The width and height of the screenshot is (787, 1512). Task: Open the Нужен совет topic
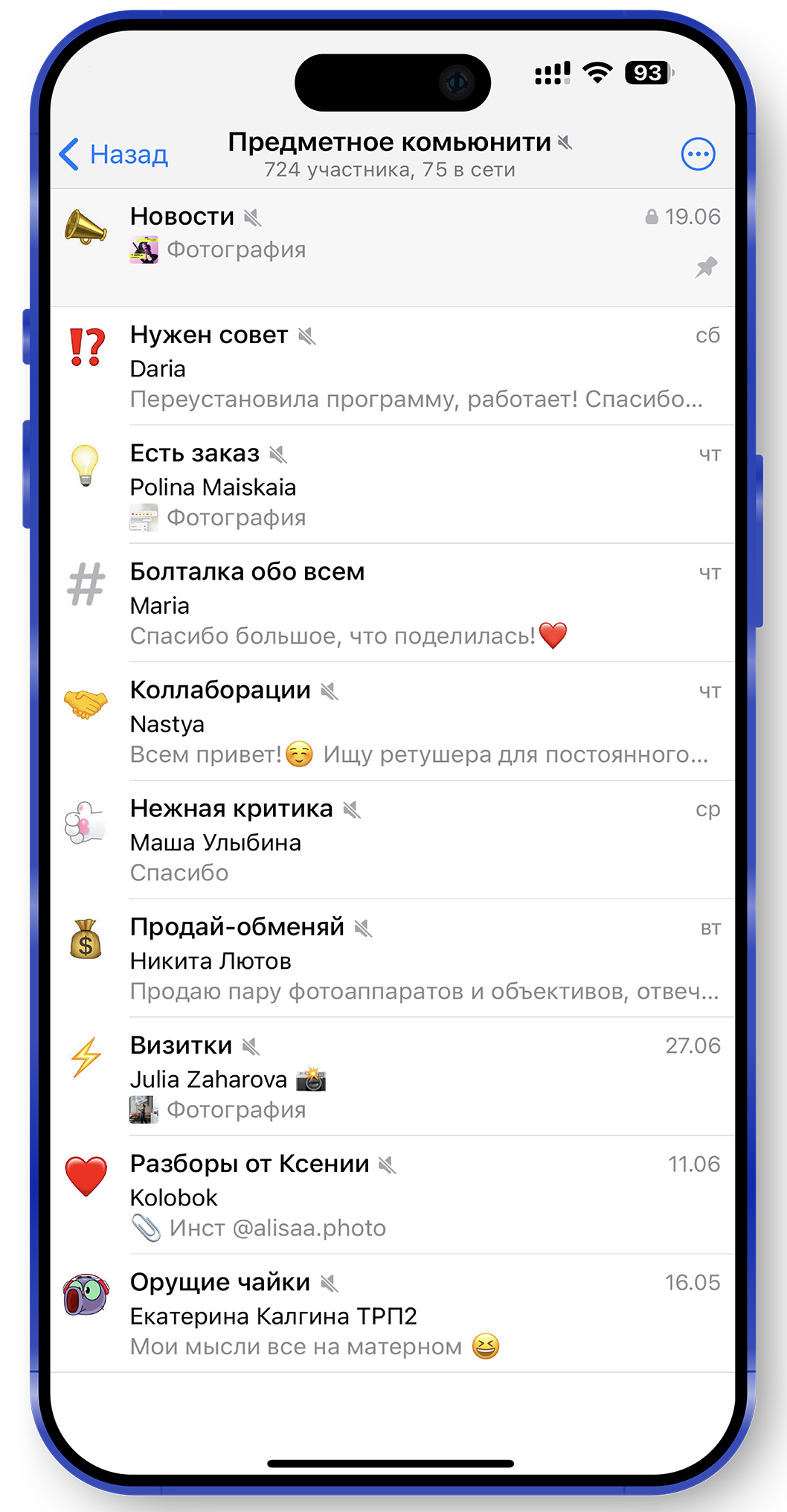tap(392, 366)
